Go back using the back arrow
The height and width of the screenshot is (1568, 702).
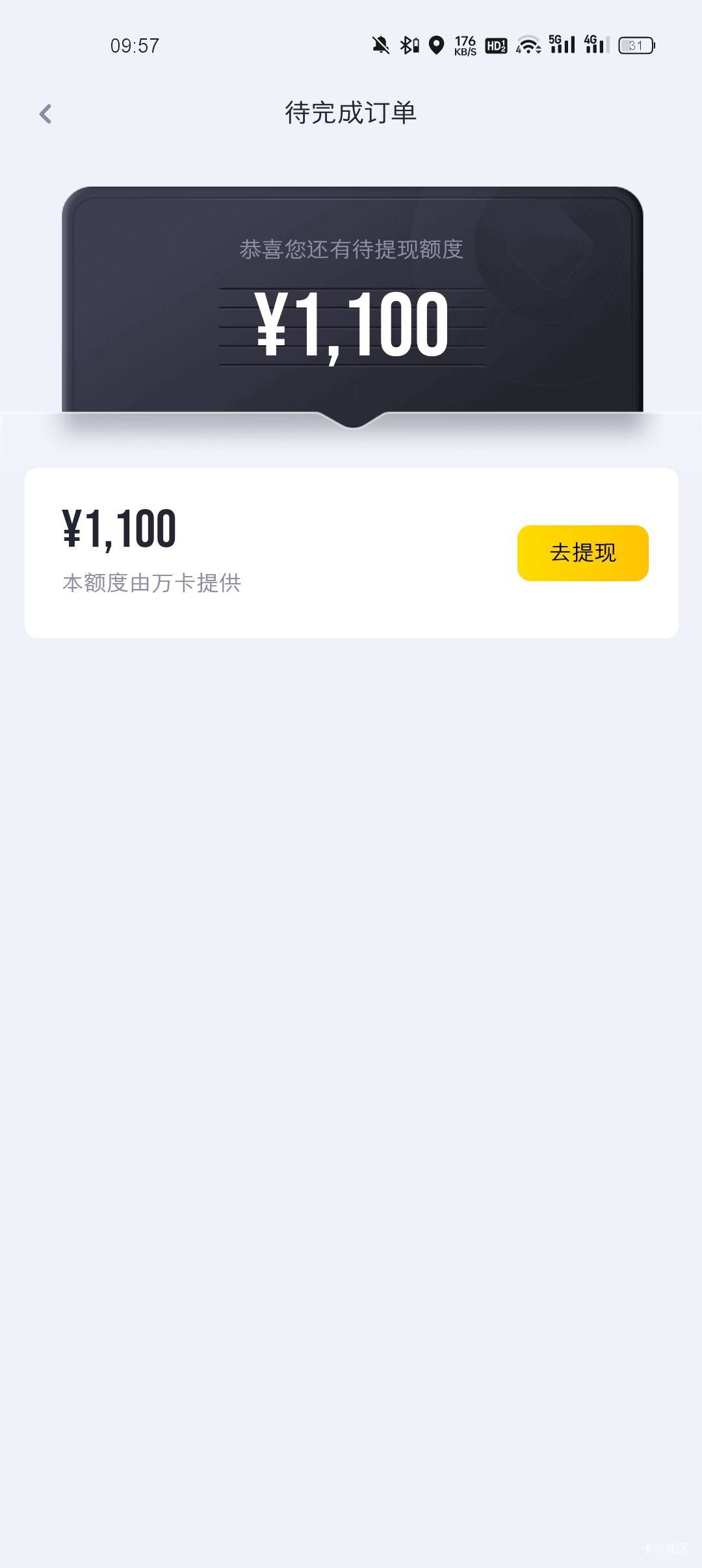[45, 114]
